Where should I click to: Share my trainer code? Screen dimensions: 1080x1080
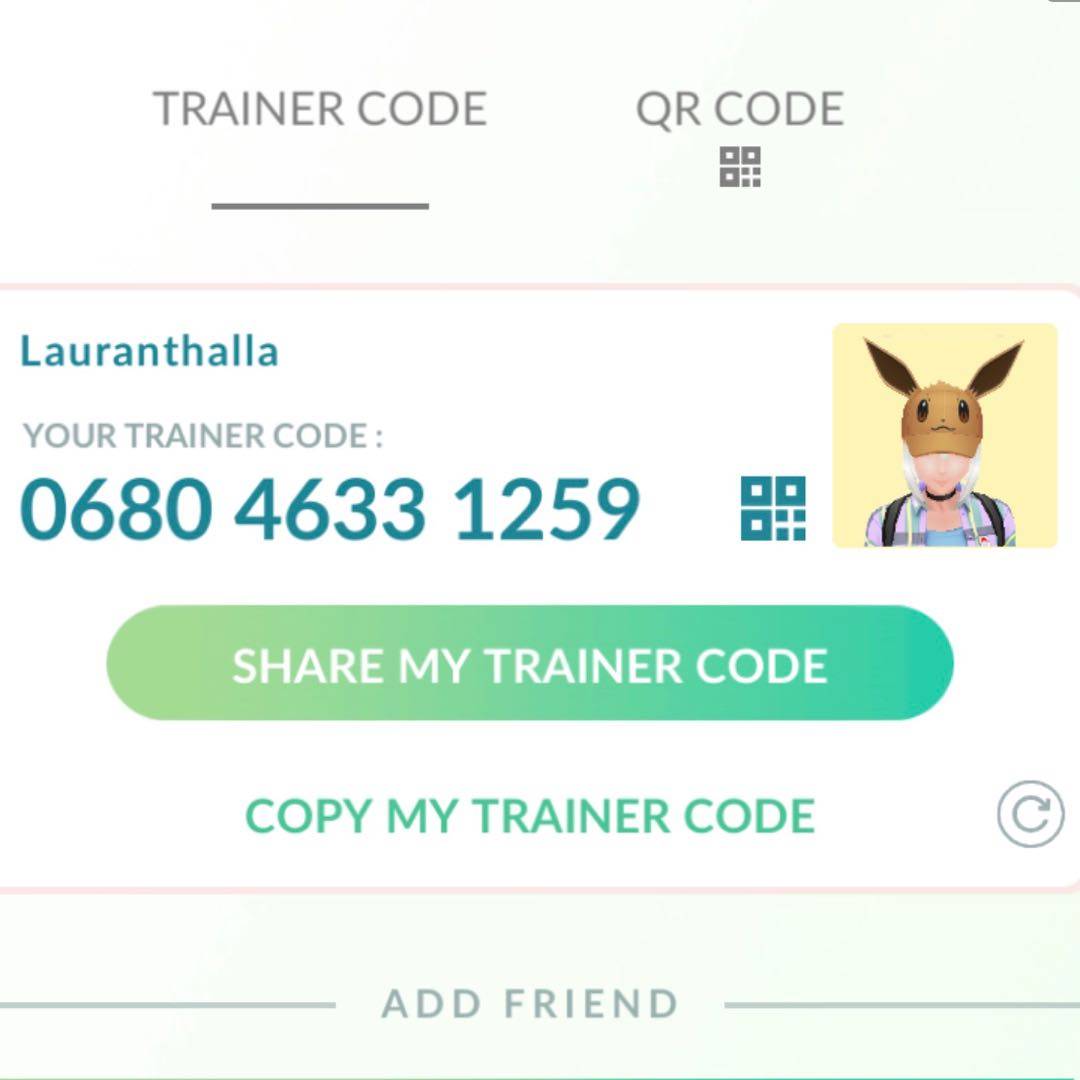pyautogui.click(x=529, y=664)
